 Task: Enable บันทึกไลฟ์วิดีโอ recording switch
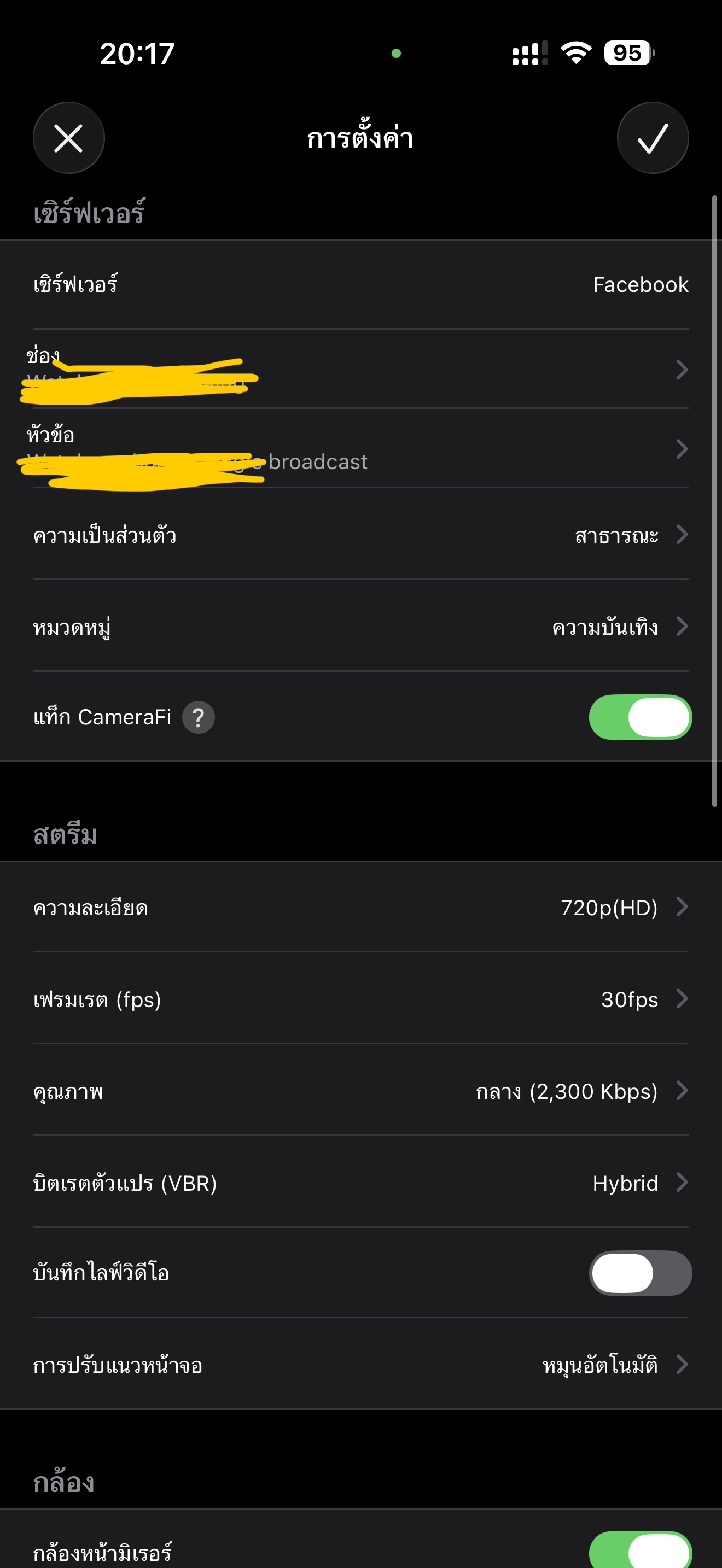(640, 1273)
